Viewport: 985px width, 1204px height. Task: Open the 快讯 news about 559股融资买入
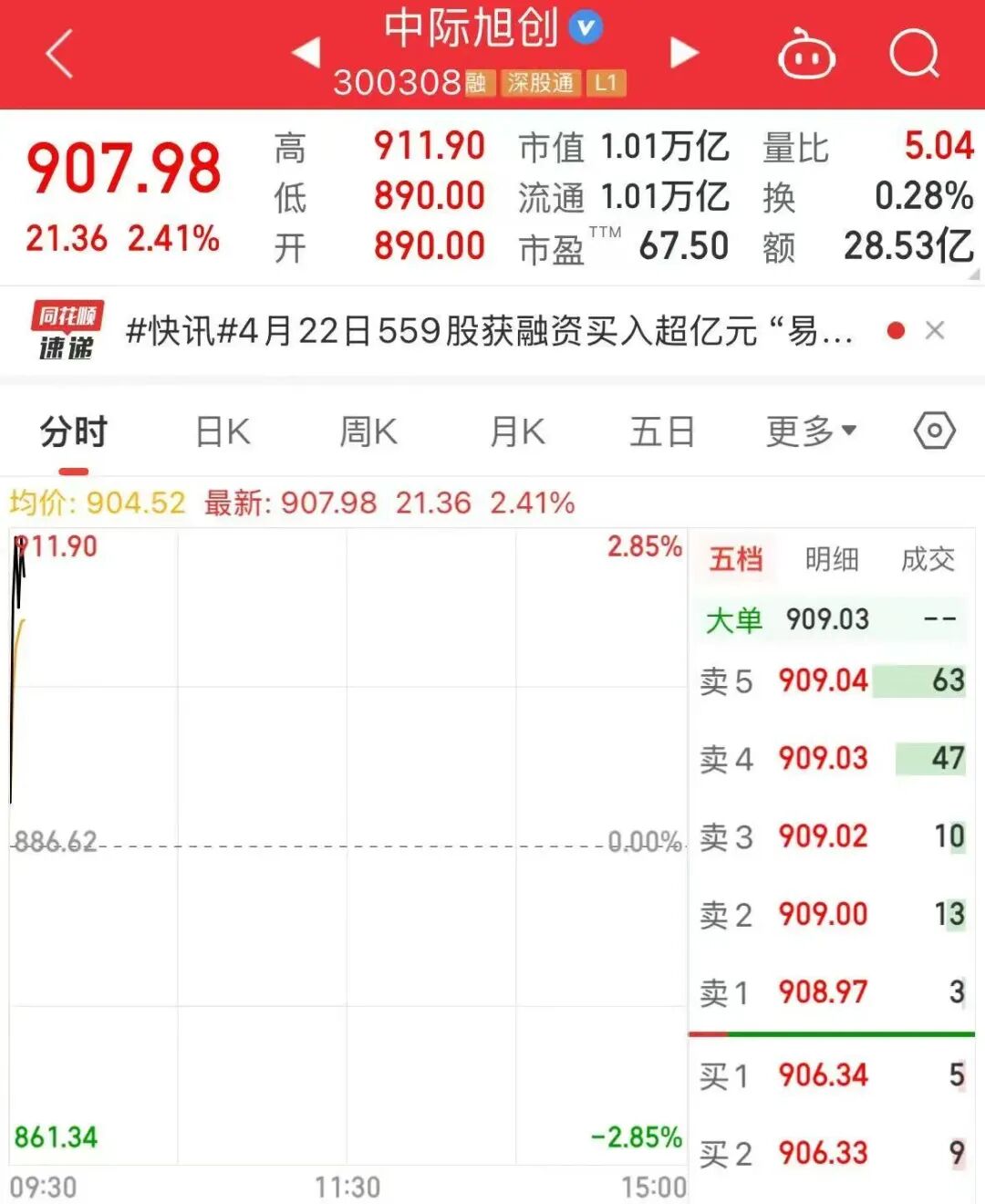[488, 331]
